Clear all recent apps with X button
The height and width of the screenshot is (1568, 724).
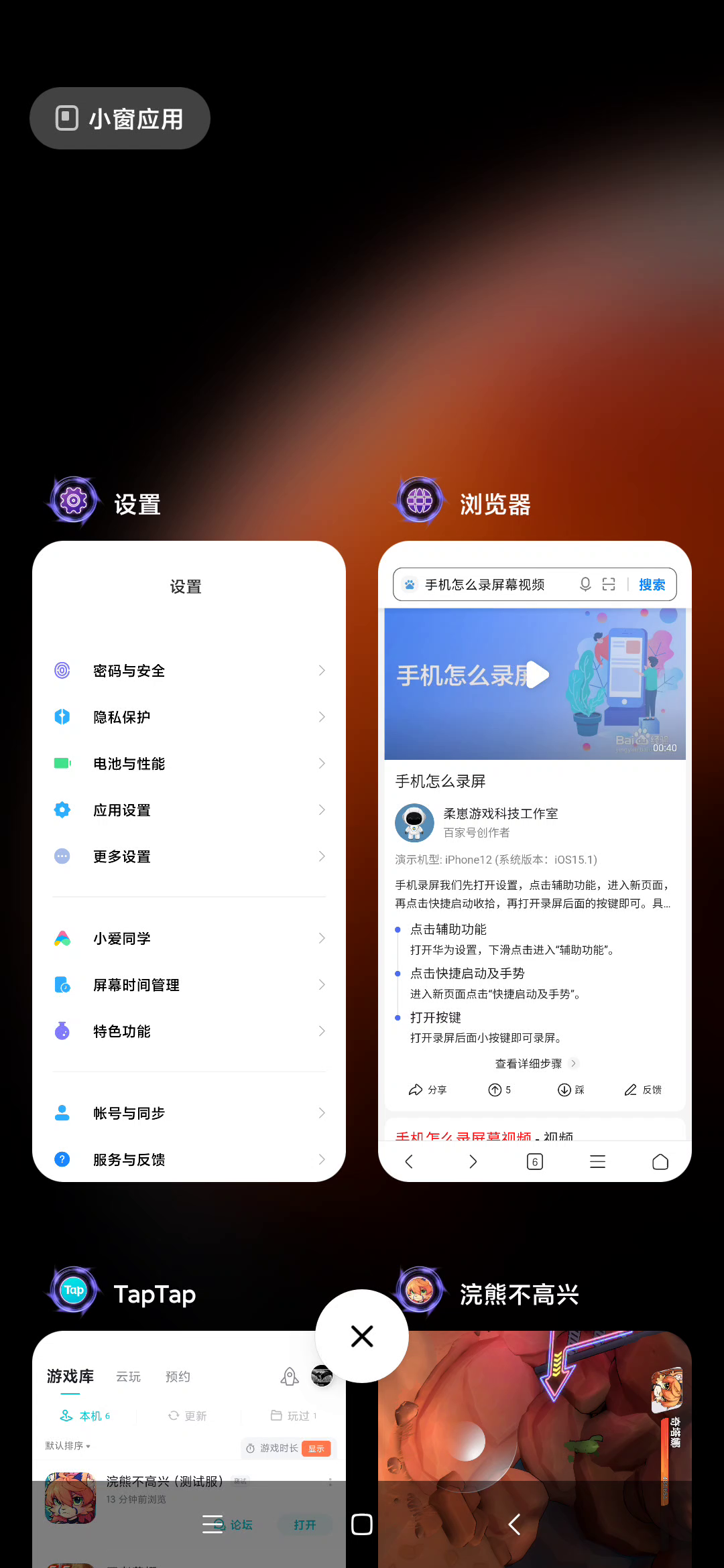[x=362, y=1336]
